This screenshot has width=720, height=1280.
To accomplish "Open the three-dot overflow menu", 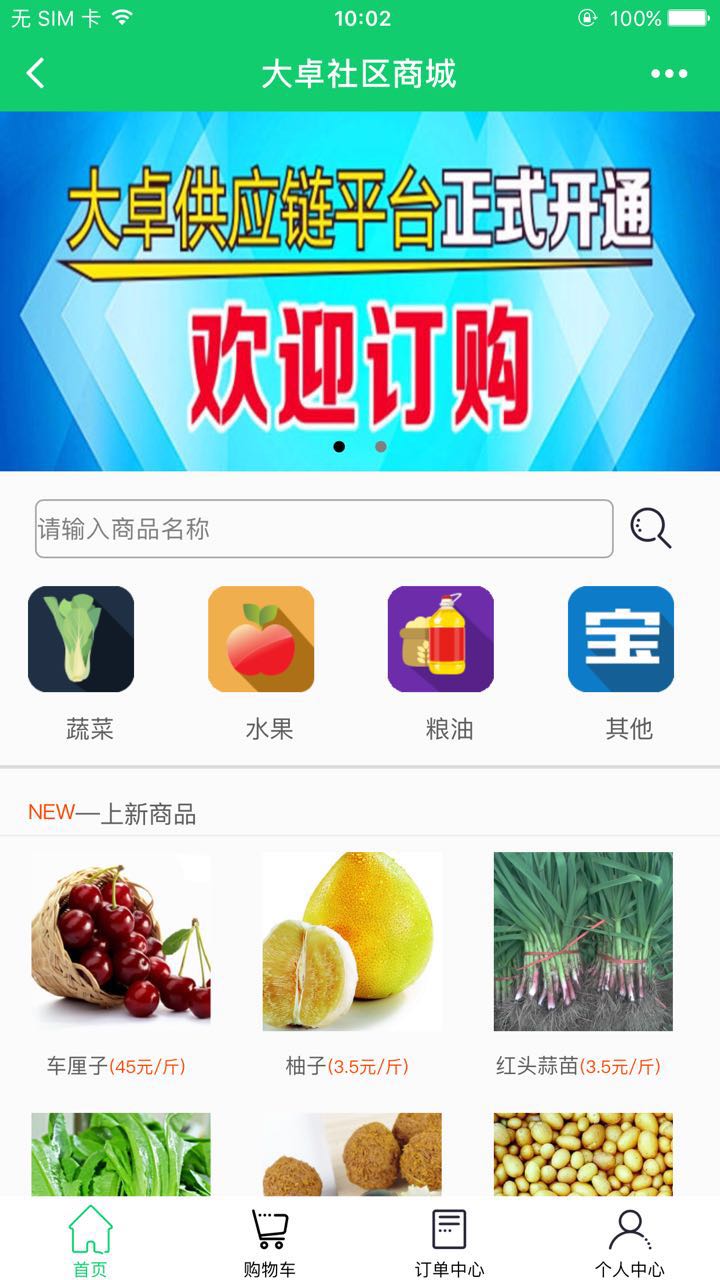I will pos(669,73).
